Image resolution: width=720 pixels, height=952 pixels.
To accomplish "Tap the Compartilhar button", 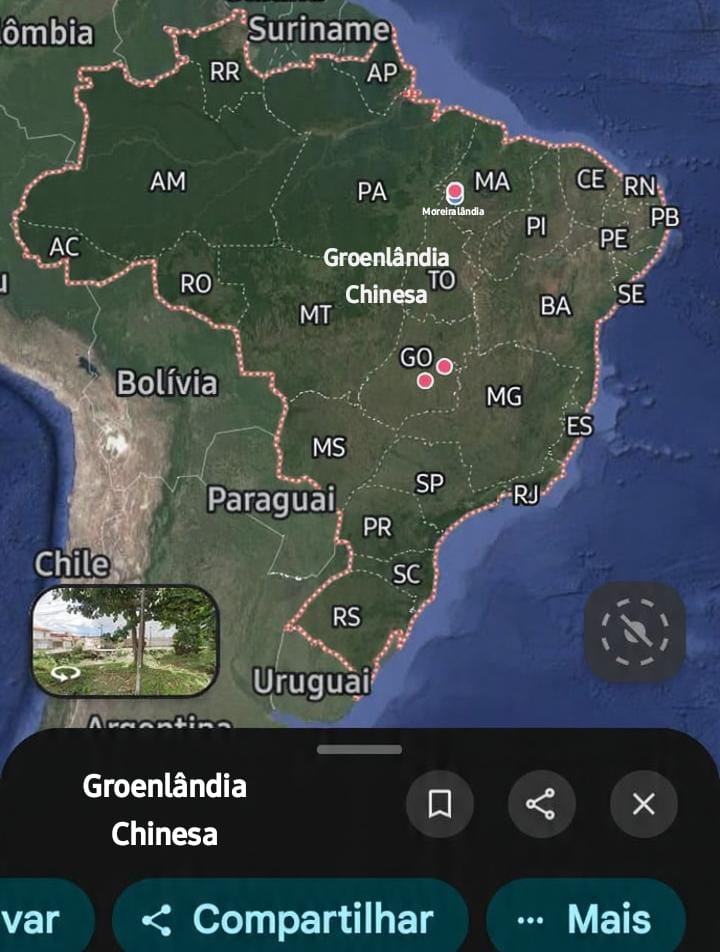I will click(290, 918).
